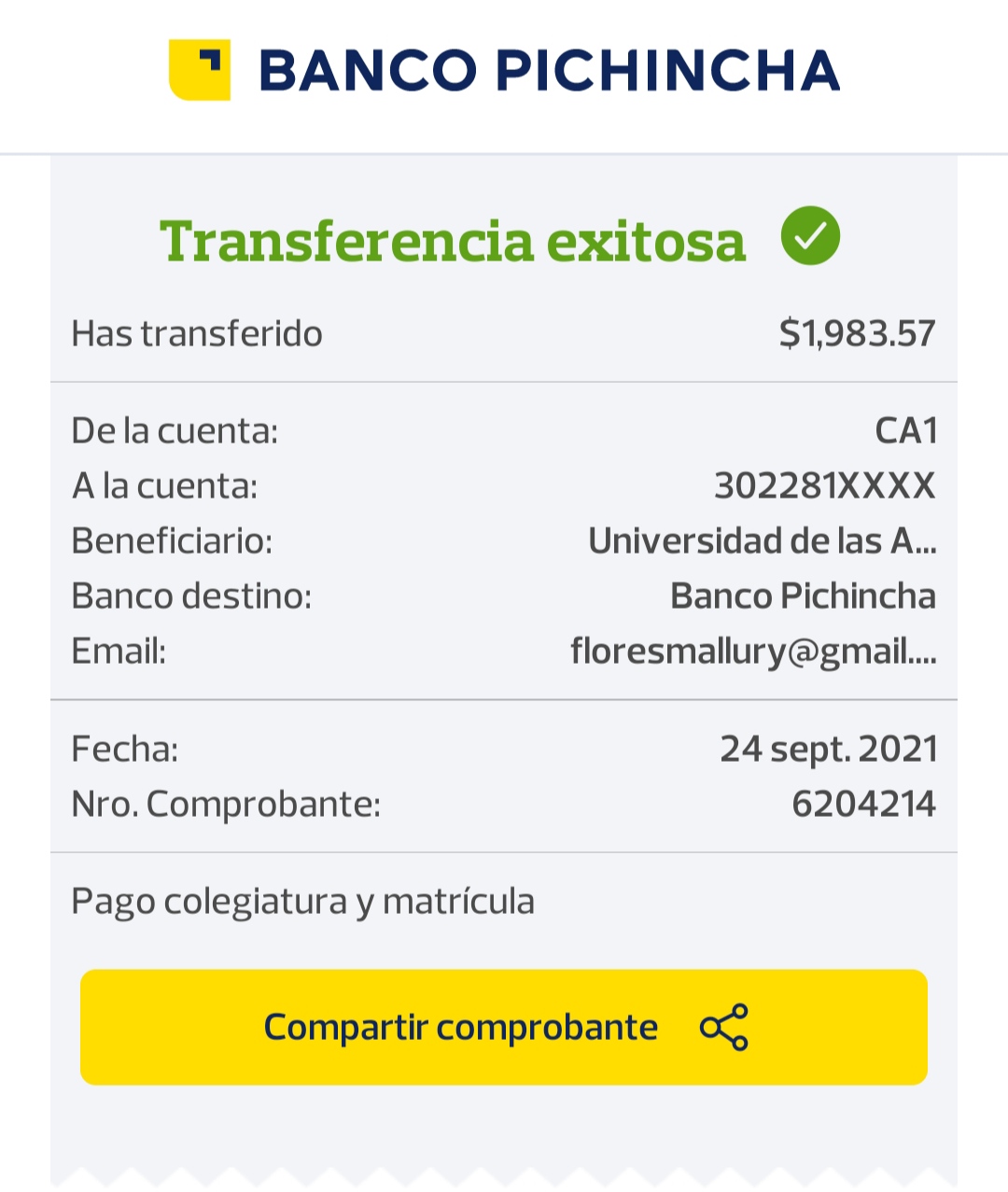Tap the Compartir comprobante button

pyautogui.click(x=504, y=1027)
